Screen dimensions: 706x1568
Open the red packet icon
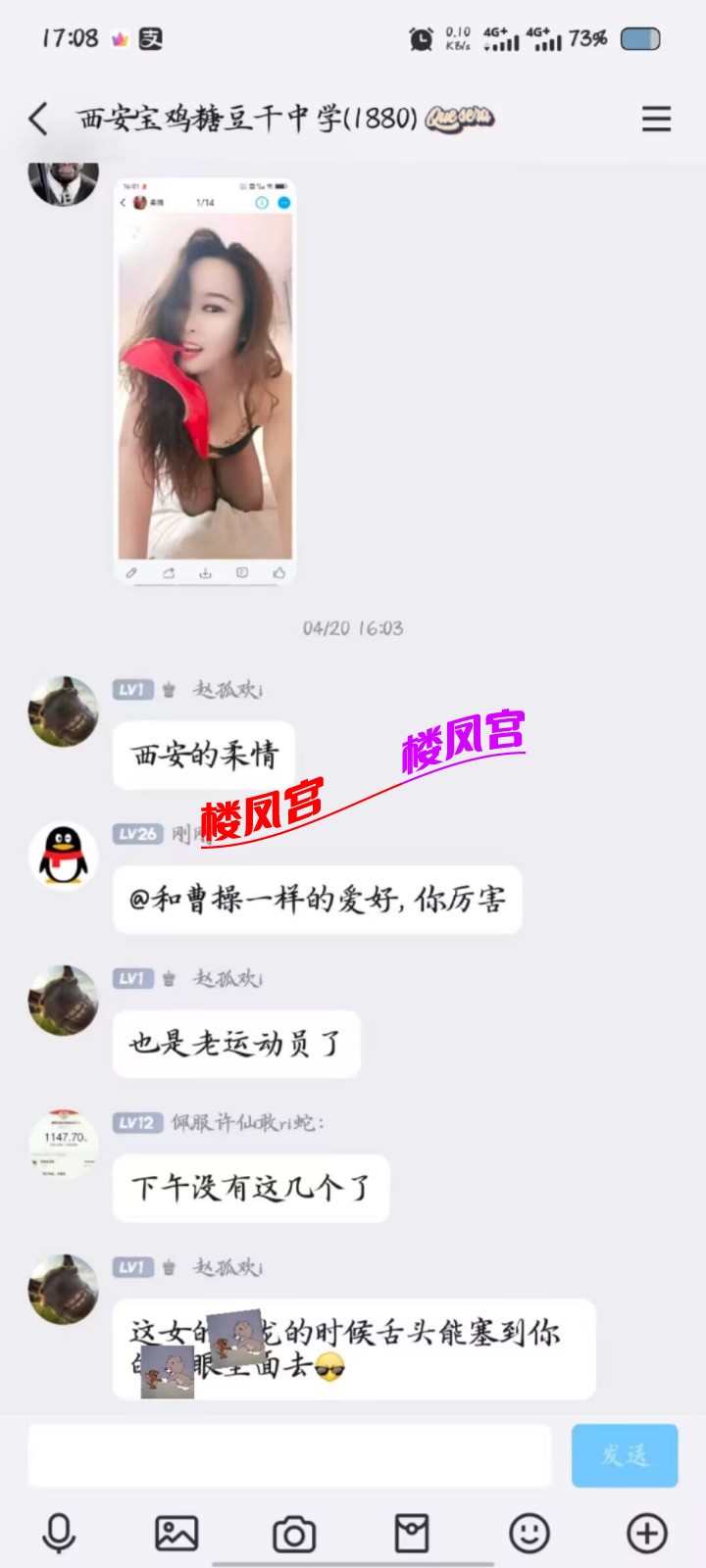[412, 1533]
